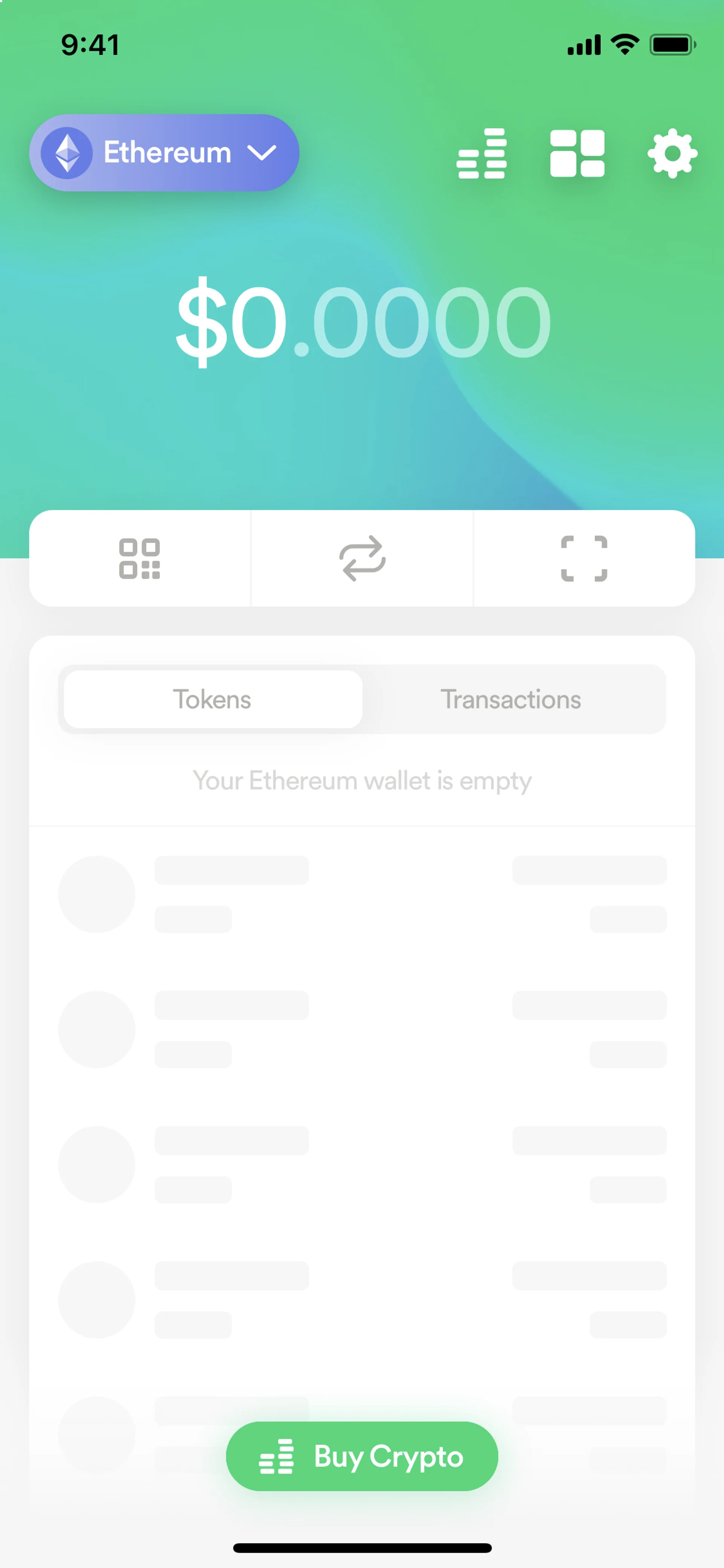Switch to the Transactions tab

(x=511, y=699)
